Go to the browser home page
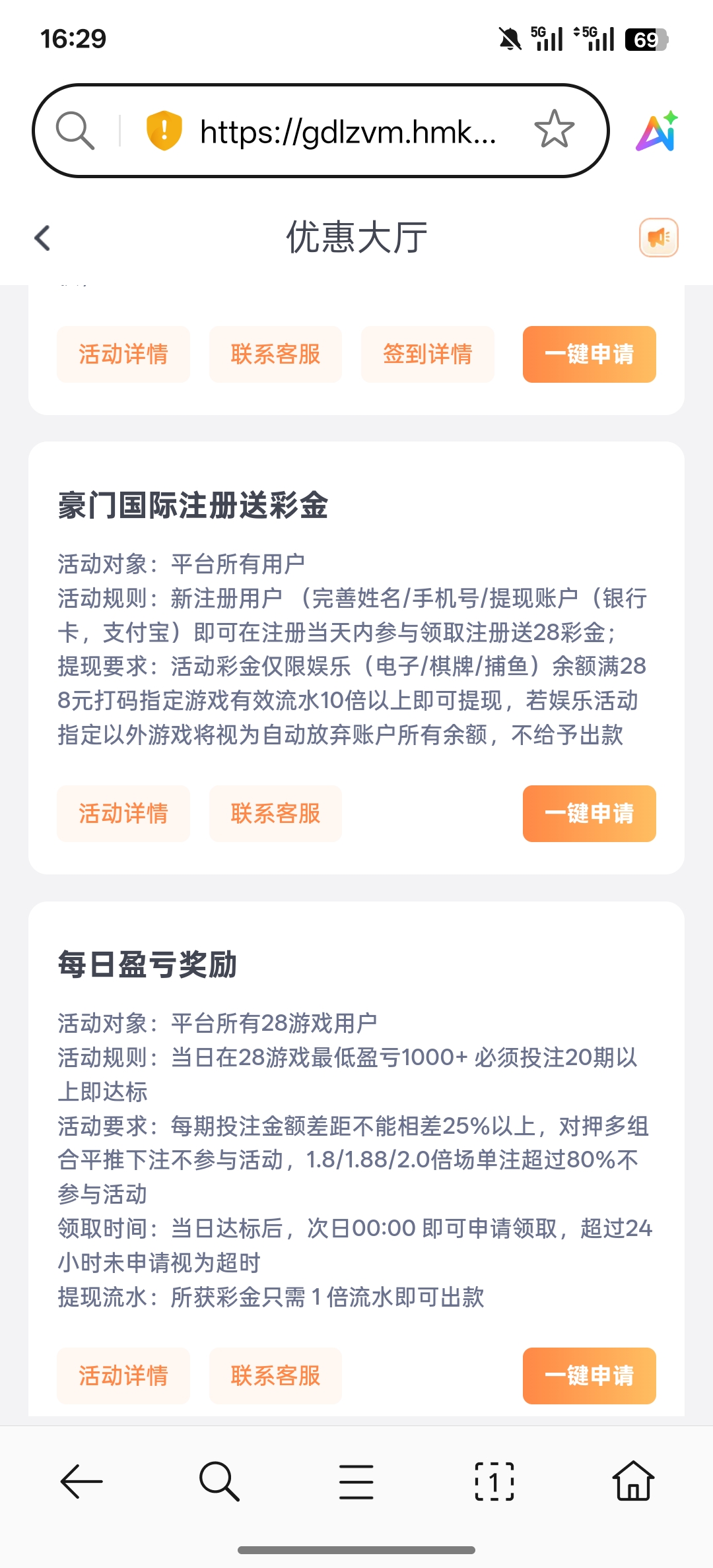 click(633, 1482)
